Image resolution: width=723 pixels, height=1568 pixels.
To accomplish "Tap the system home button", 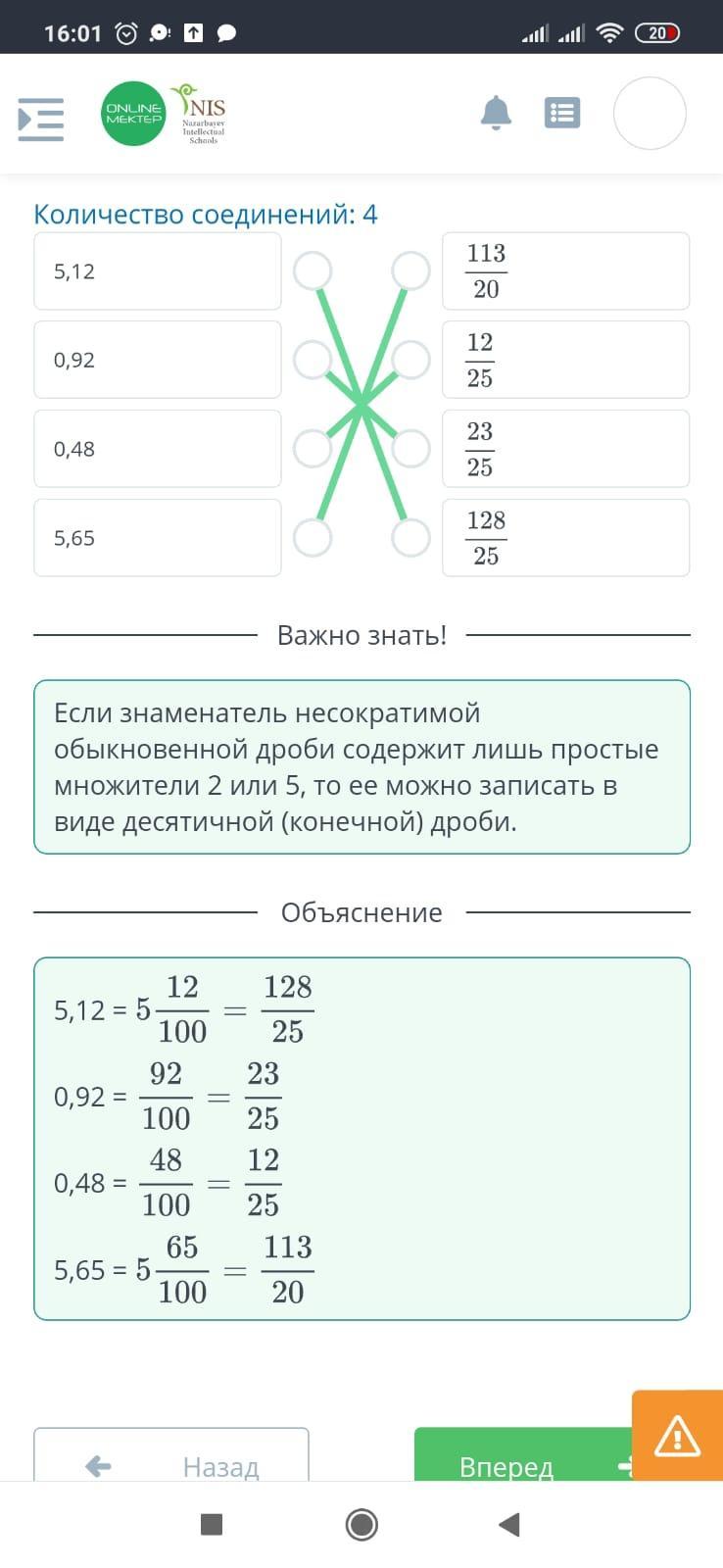I will 361,1524.
